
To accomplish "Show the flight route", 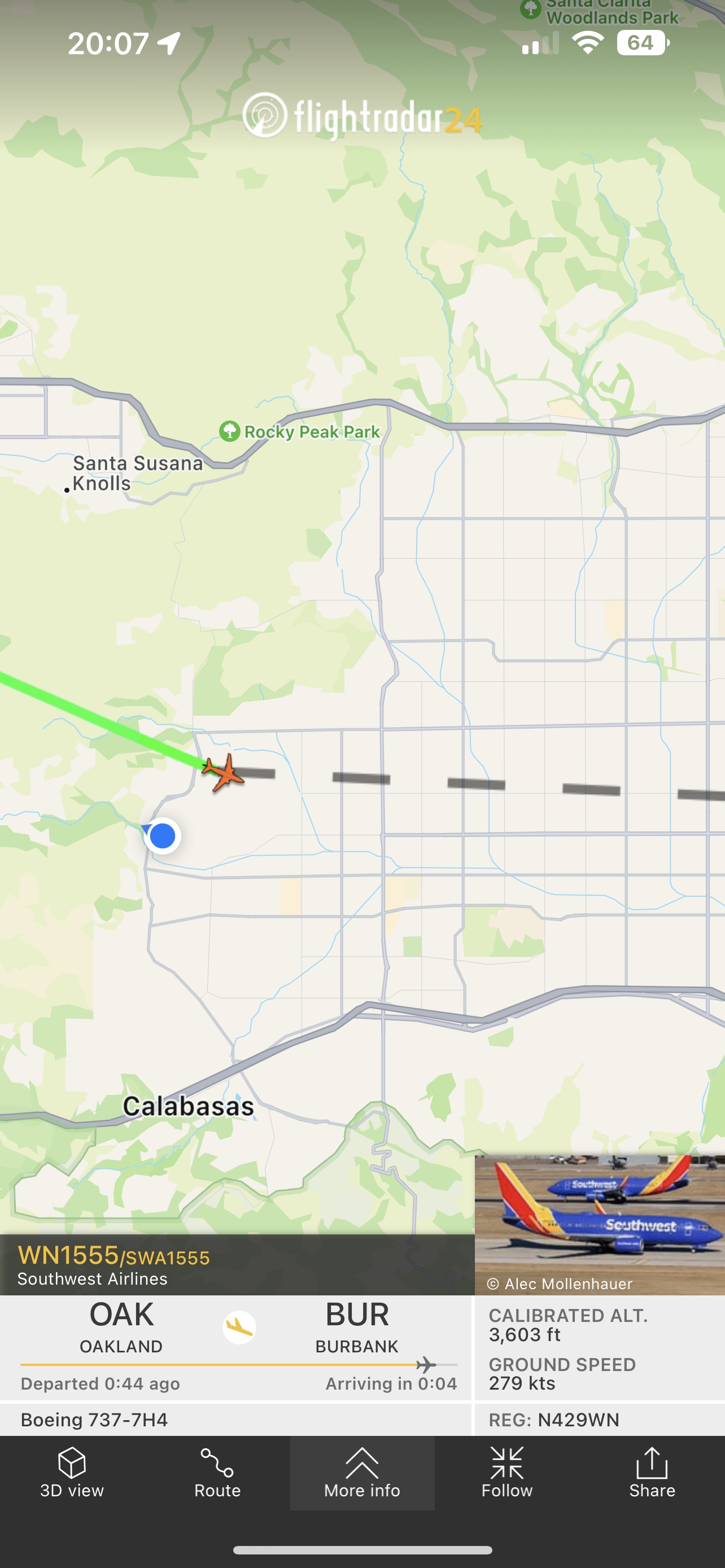I will 217,1473.
